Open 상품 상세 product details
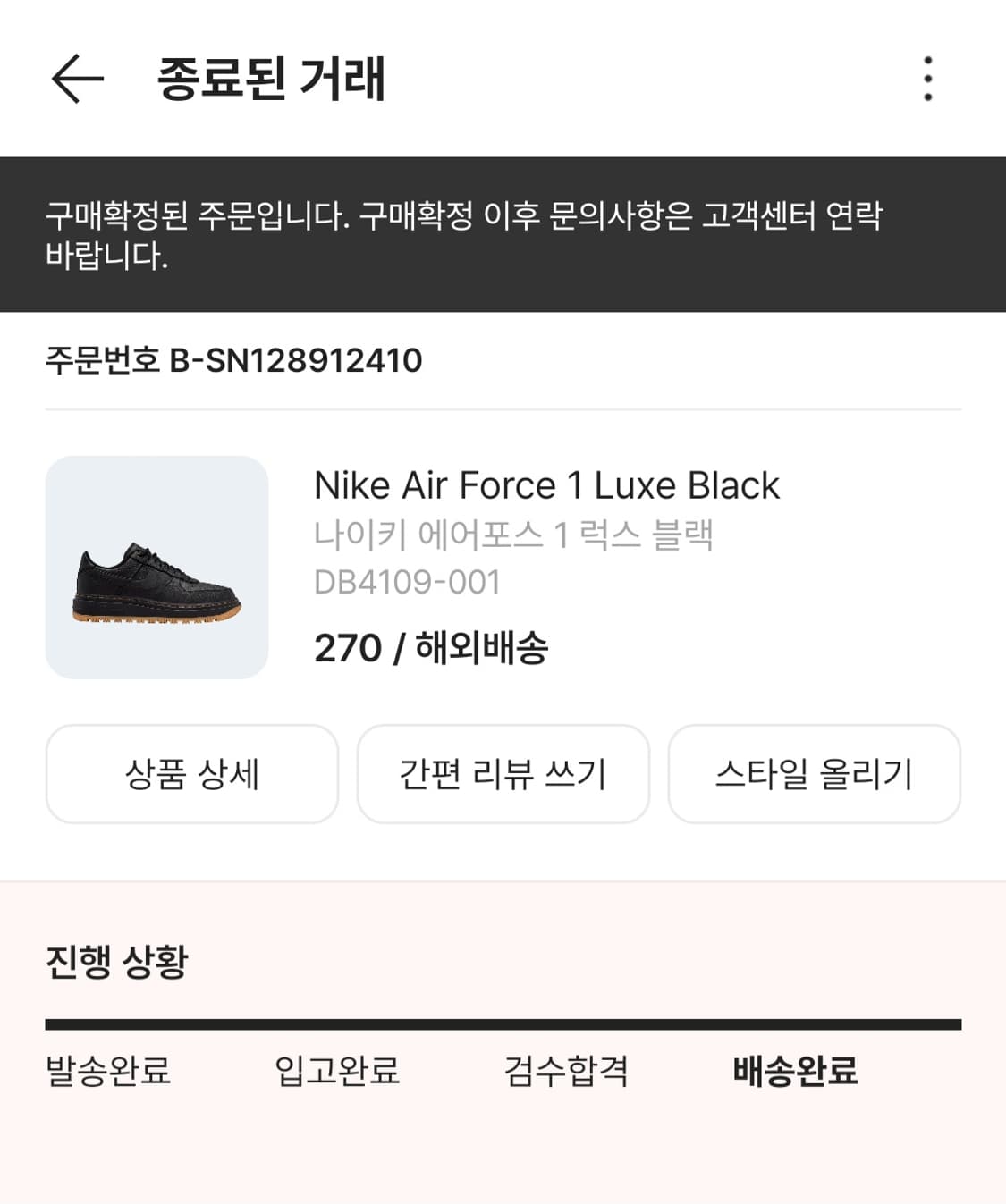The width and height of the screenshot is (1006, 1204). [192, 774]
